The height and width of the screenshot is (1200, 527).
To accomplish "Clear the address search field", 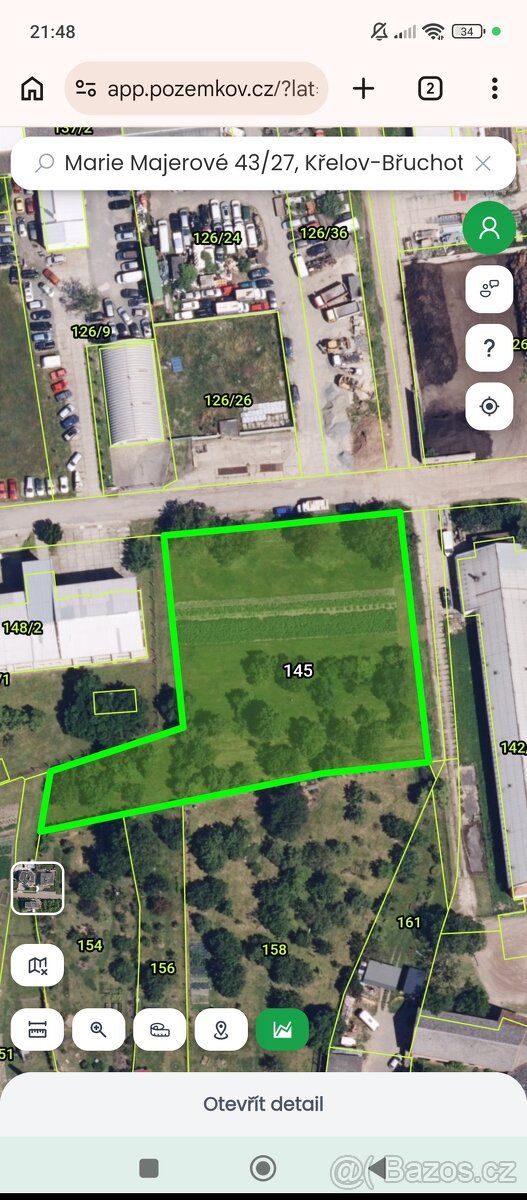I will click(483, 163).
